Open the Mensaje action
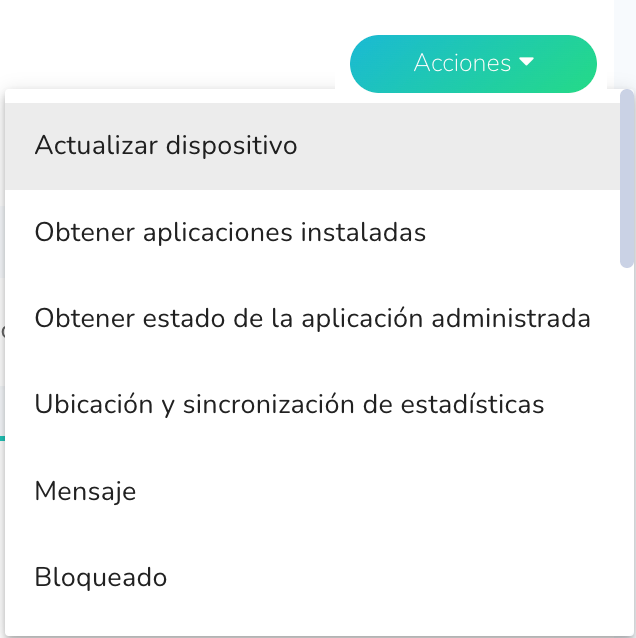The height and width of the screenshot is (638, 636). pos(85,492)
